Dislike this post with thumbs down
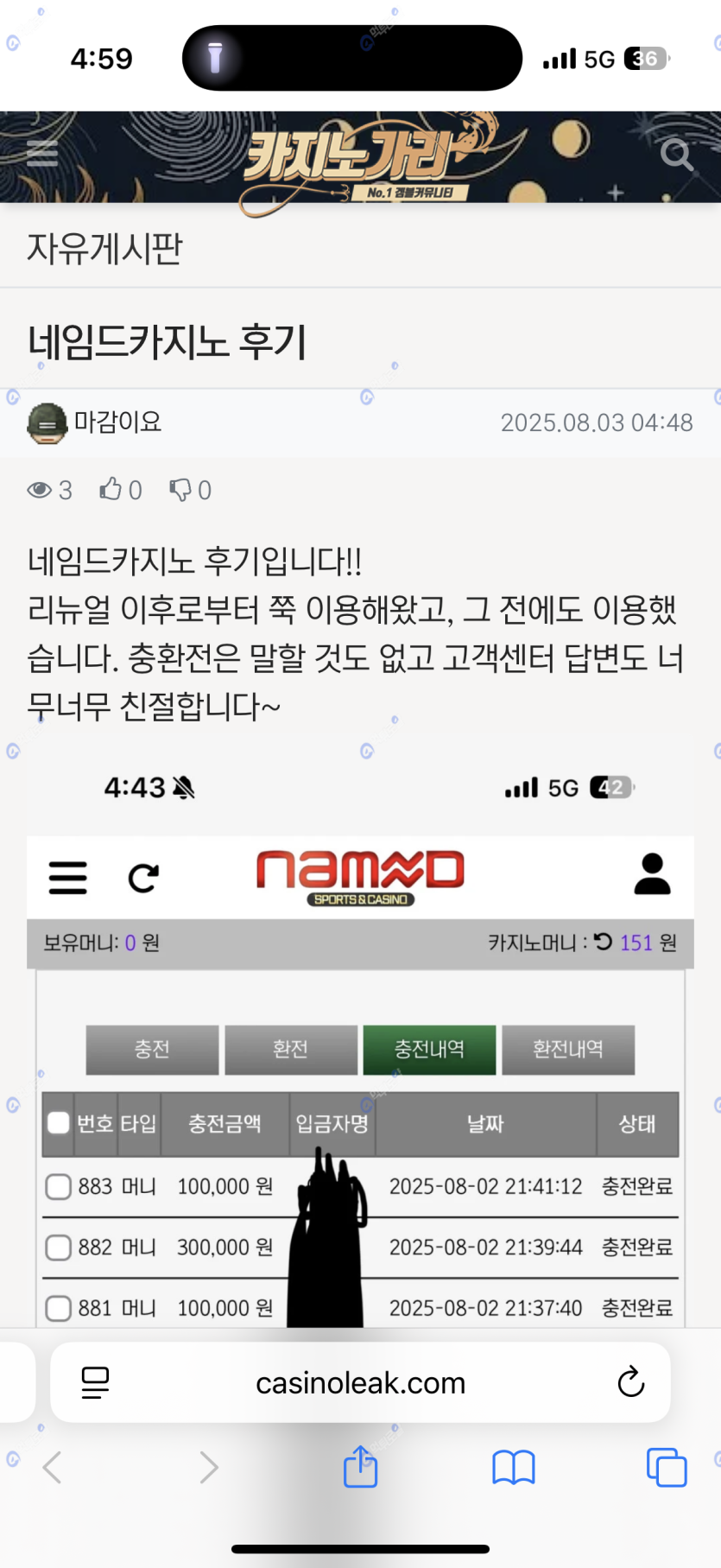 180,490
